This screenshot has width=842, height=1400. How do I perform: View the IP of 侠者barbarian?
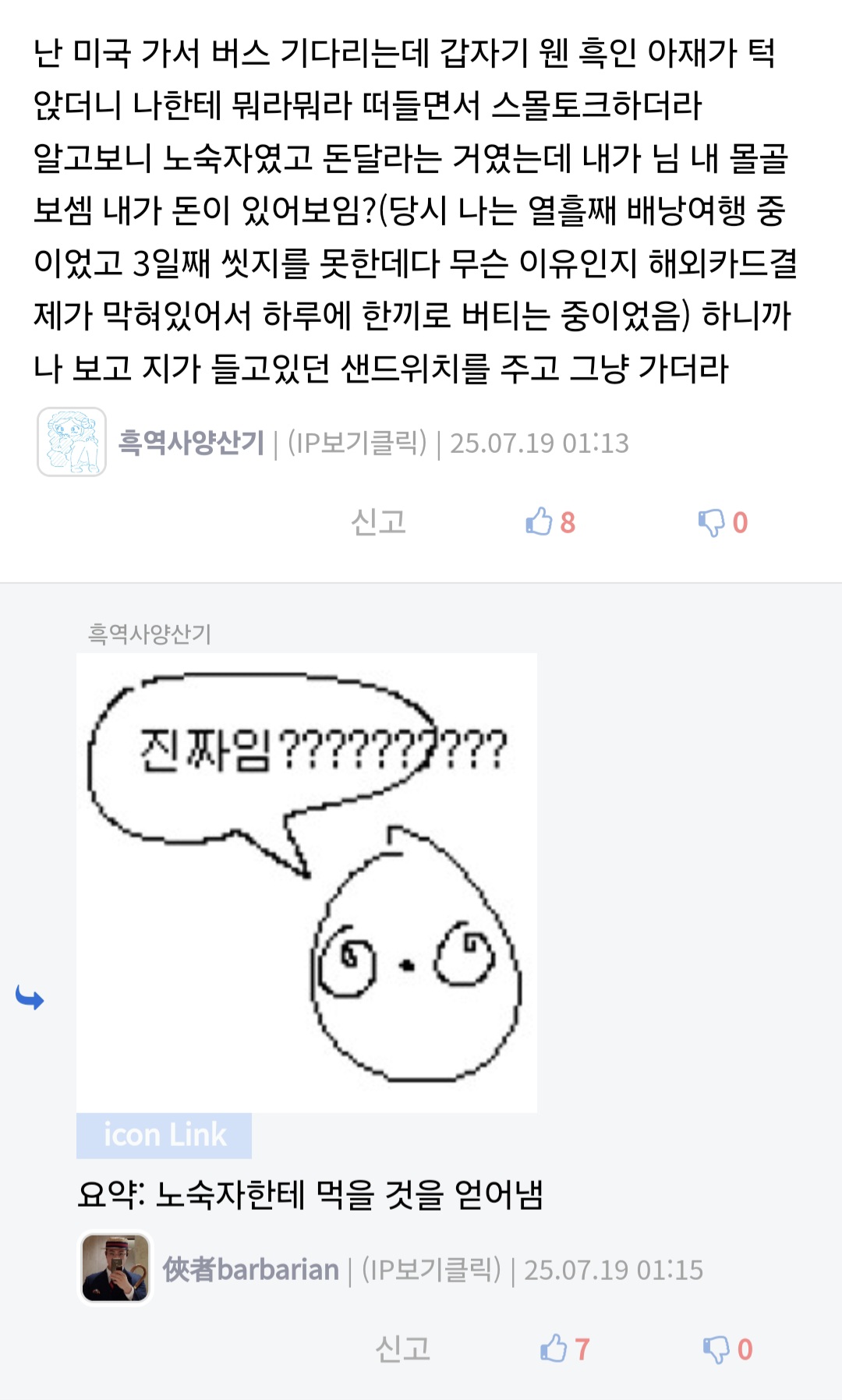[x=431, y=1269]
